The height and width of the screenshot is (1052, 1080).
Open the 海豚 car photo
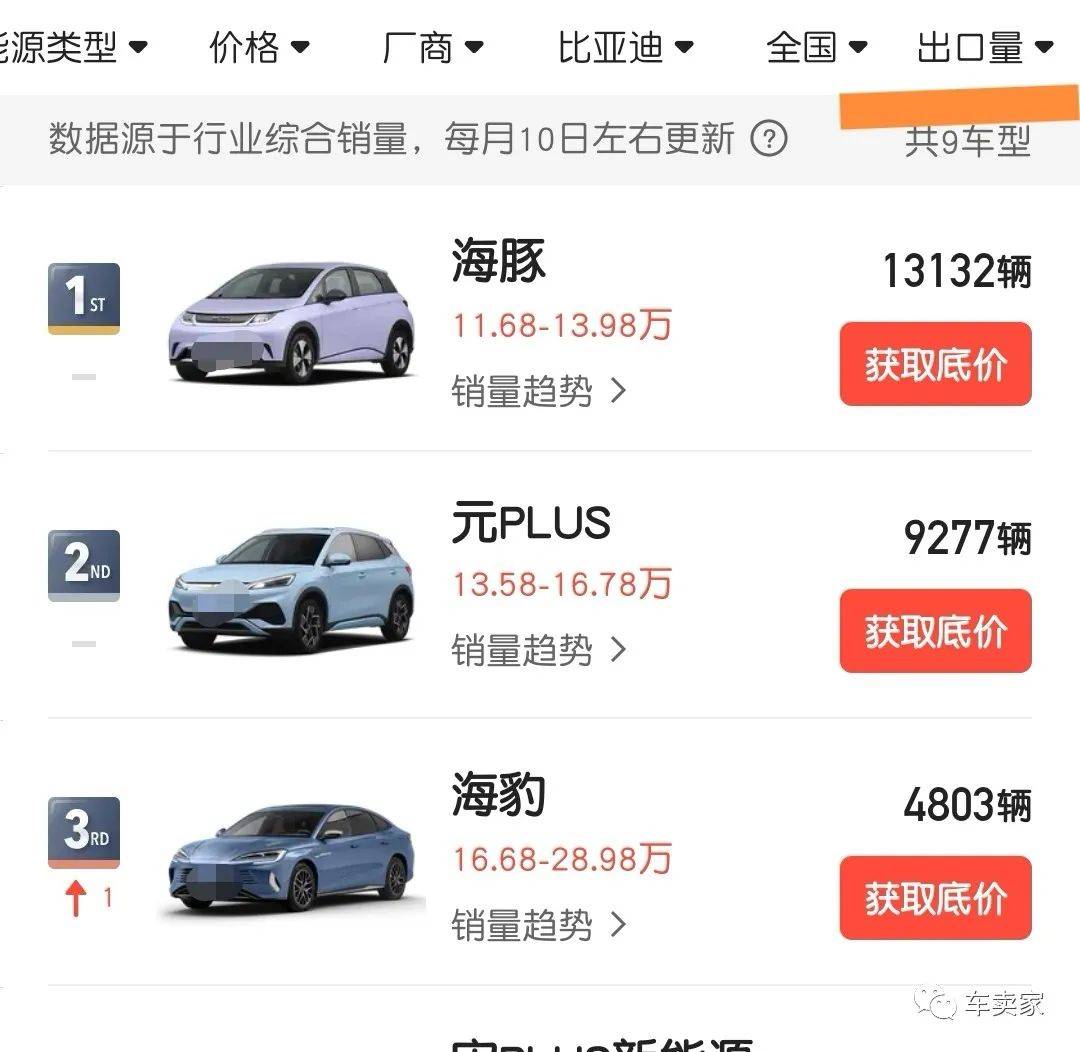pyautogui.click(x=290, y=322)
